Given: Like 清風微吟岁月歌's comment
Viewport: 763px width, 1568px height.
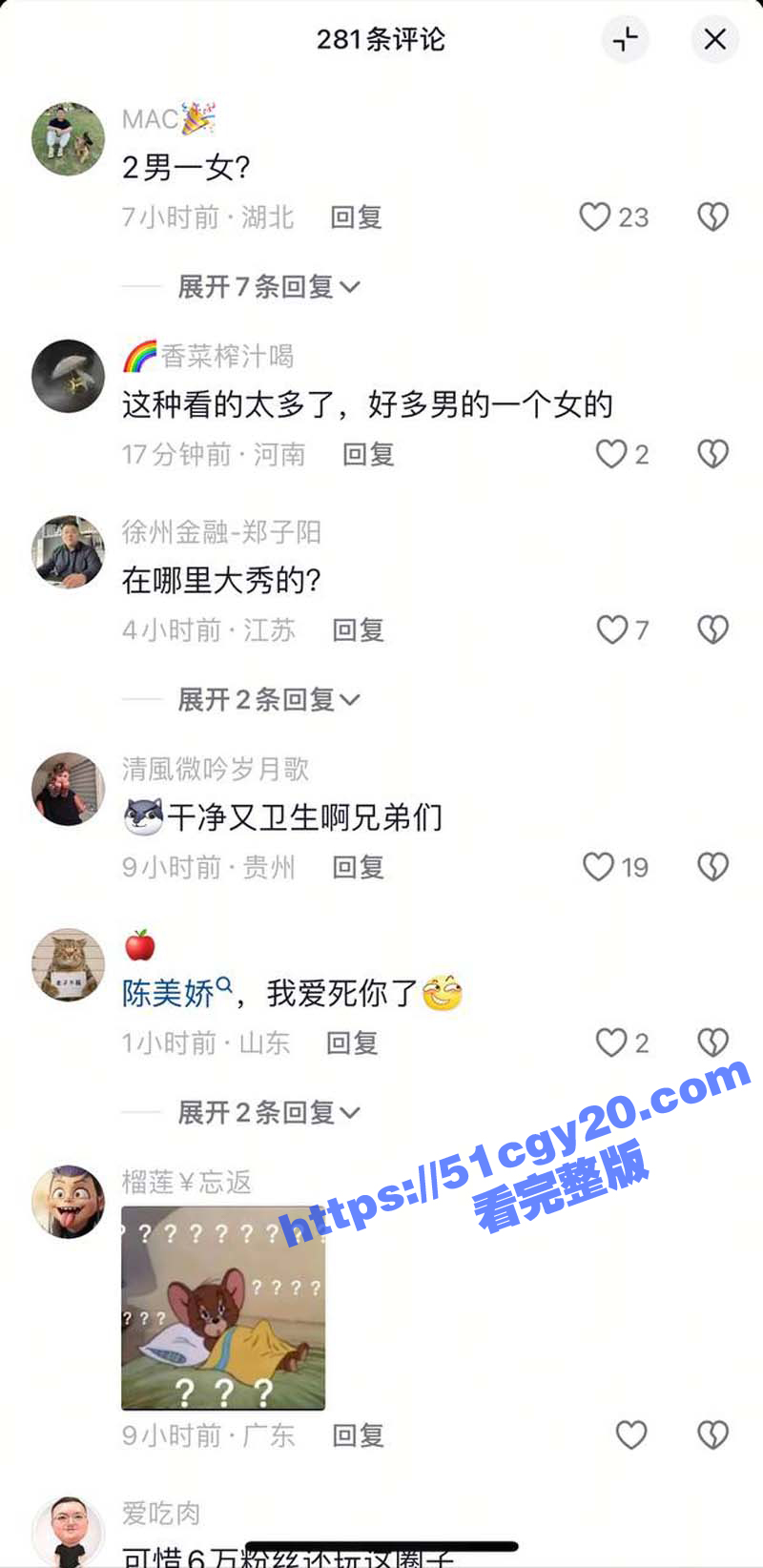Looking at the screenshot, I should [598, 866].
